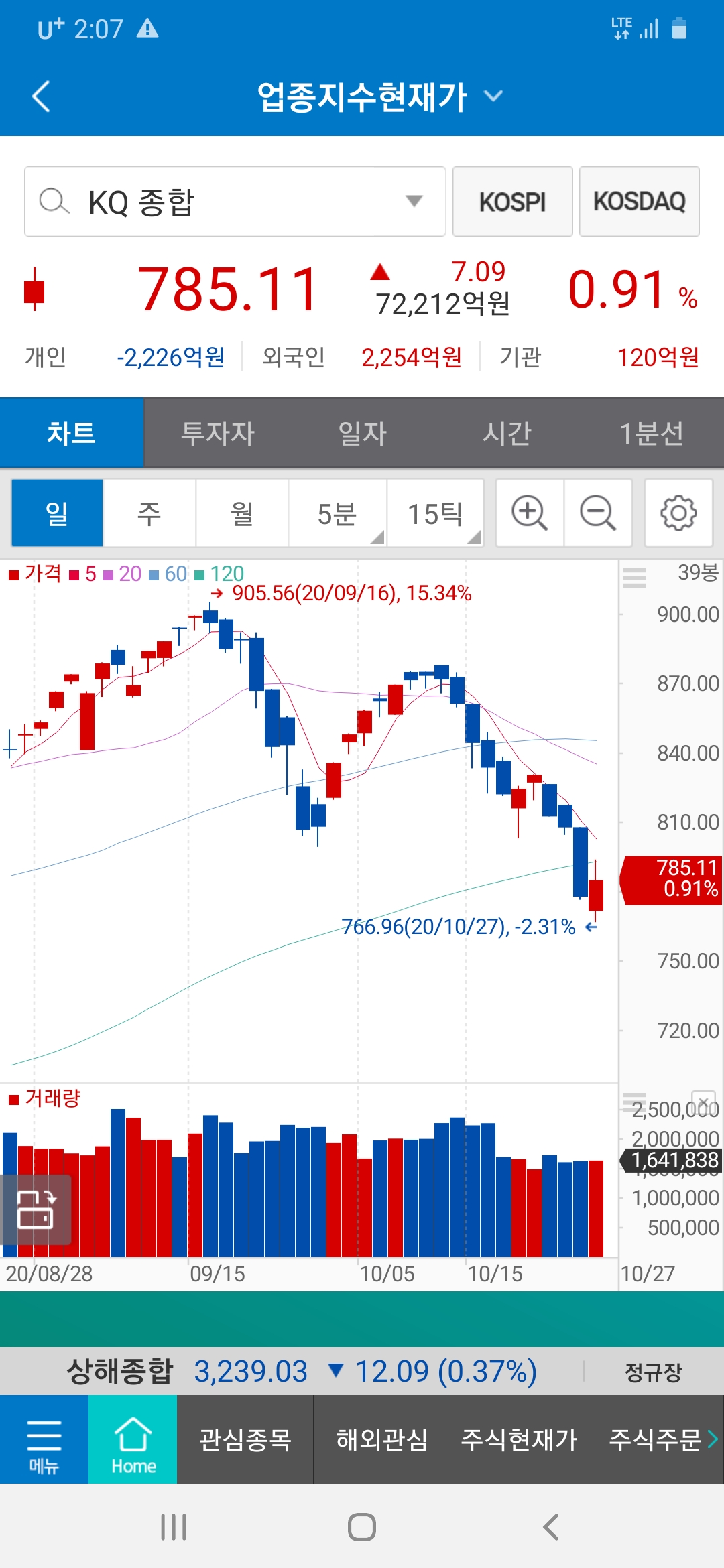
Task: Select the 15틱 chart interval
Action: (435, 514)
